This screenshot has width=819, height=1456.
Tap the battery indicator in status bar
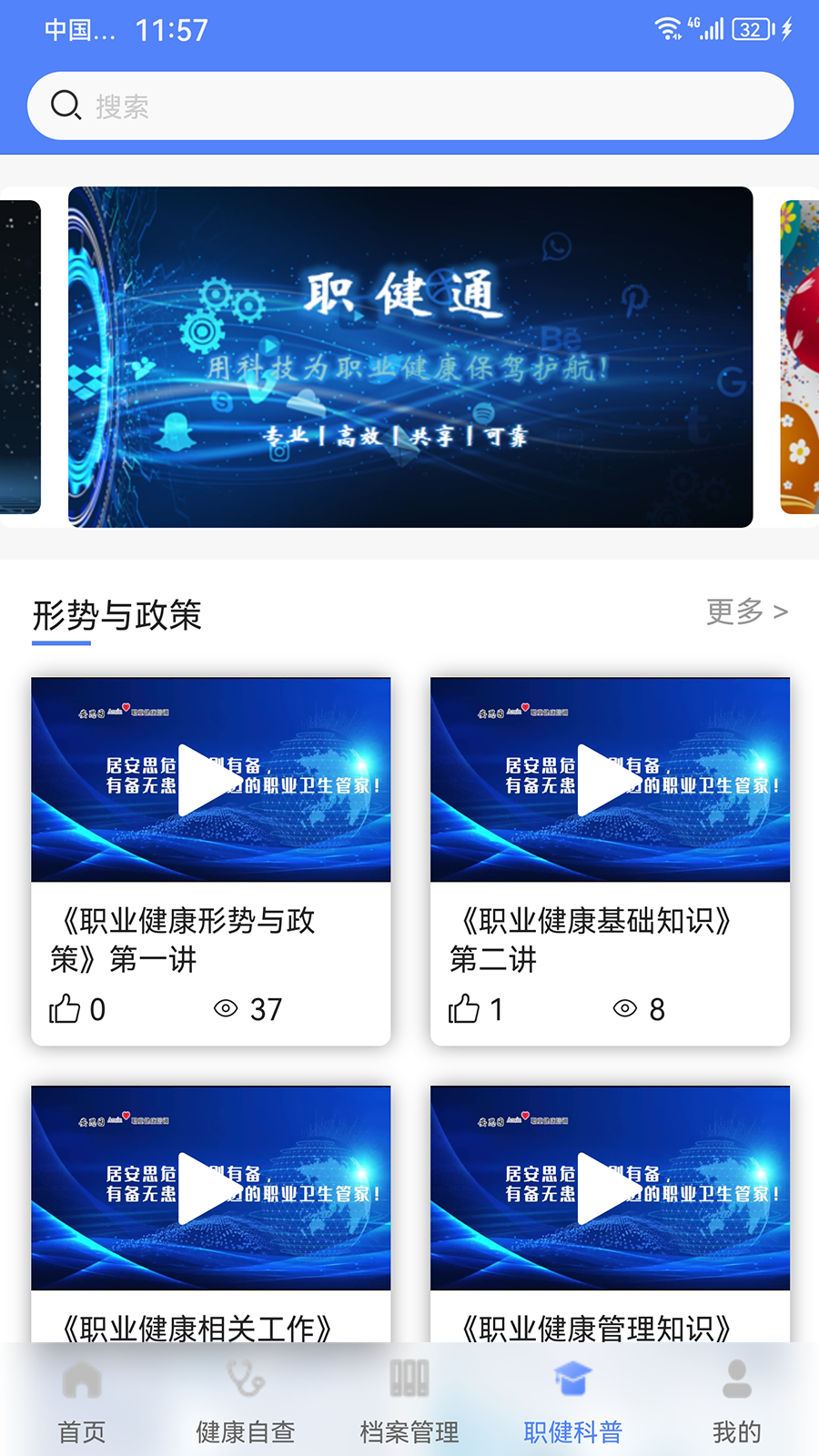click(749, 29)
